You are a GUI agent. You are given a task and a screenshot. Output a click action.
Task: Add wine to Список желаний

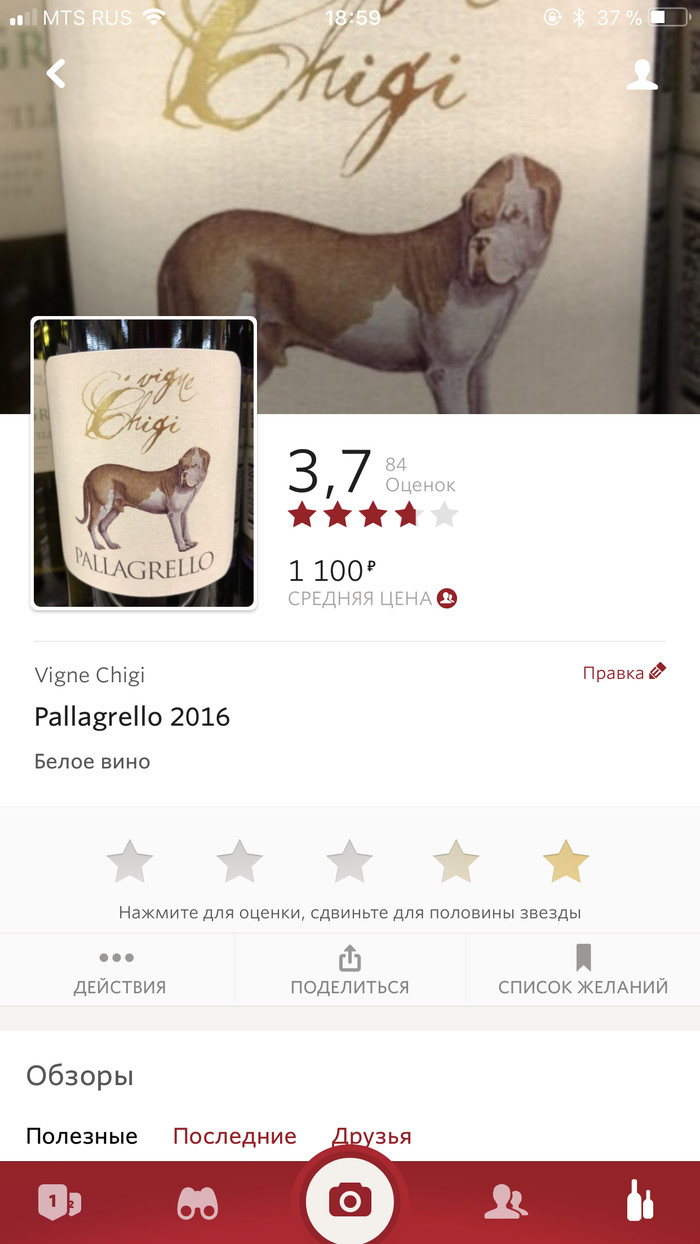pyautogui.click(x=583, y=972)
